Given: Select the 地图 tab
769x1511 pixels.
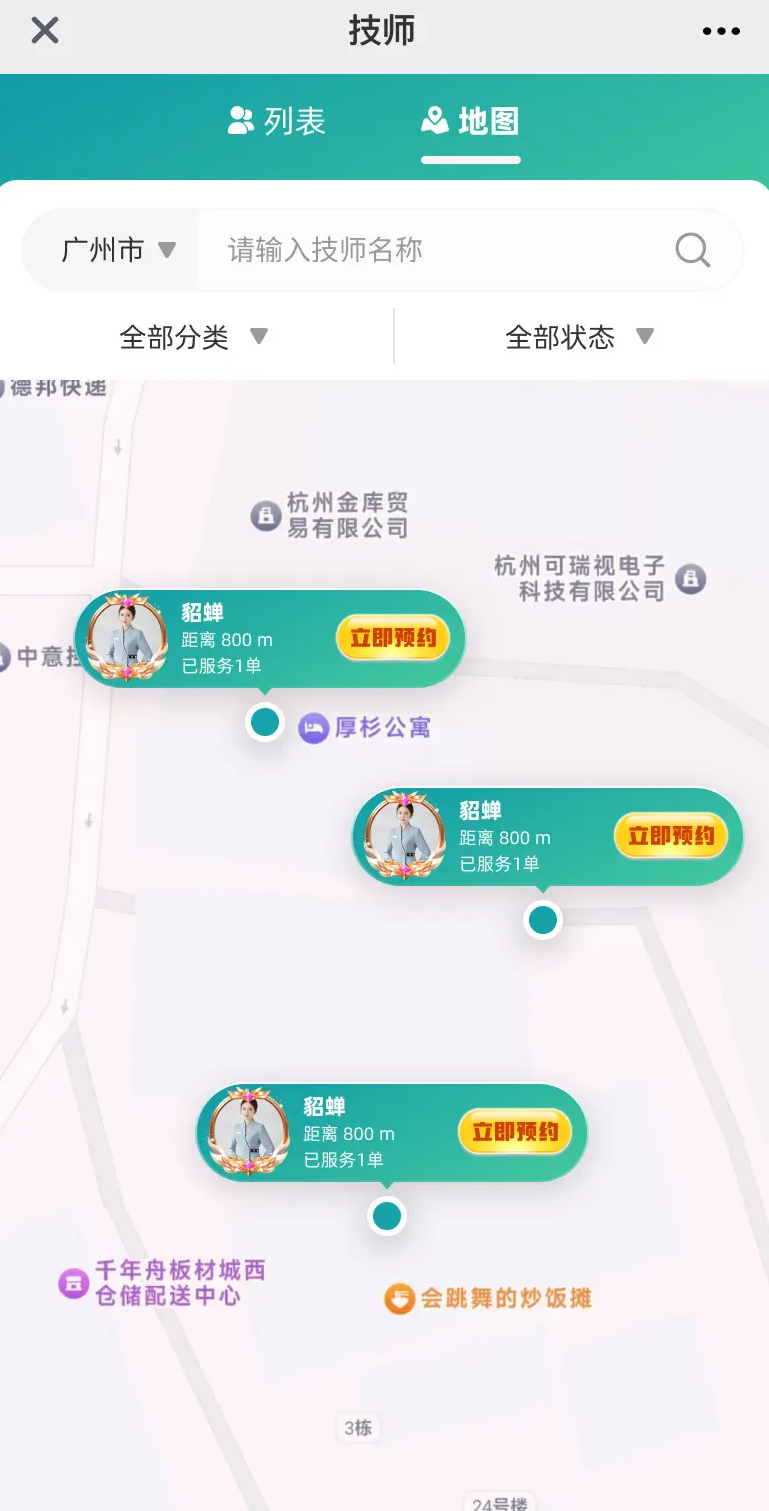Looking at the screenshot, I should click(470, 122).
